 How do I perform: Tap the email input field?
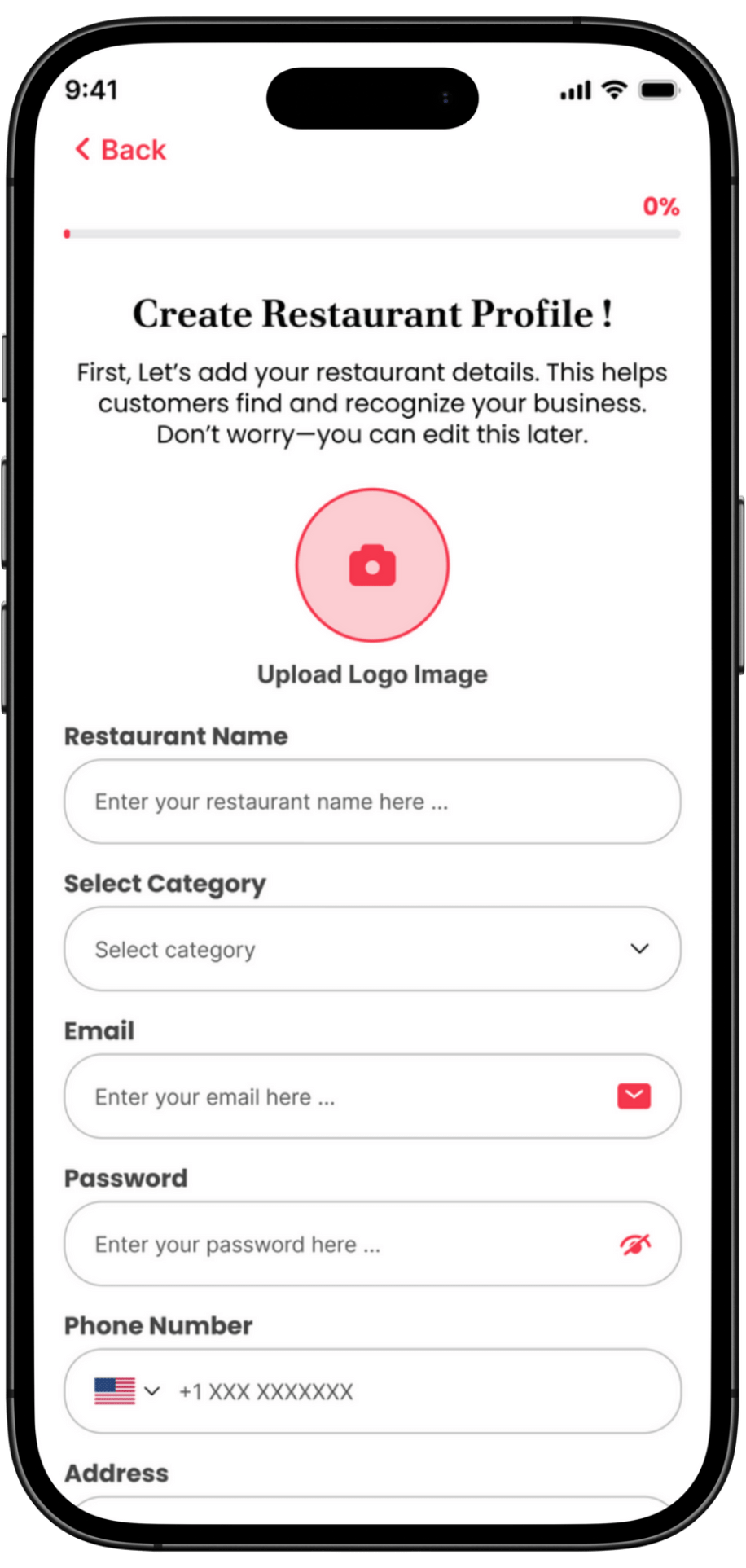coord(342,1096)
